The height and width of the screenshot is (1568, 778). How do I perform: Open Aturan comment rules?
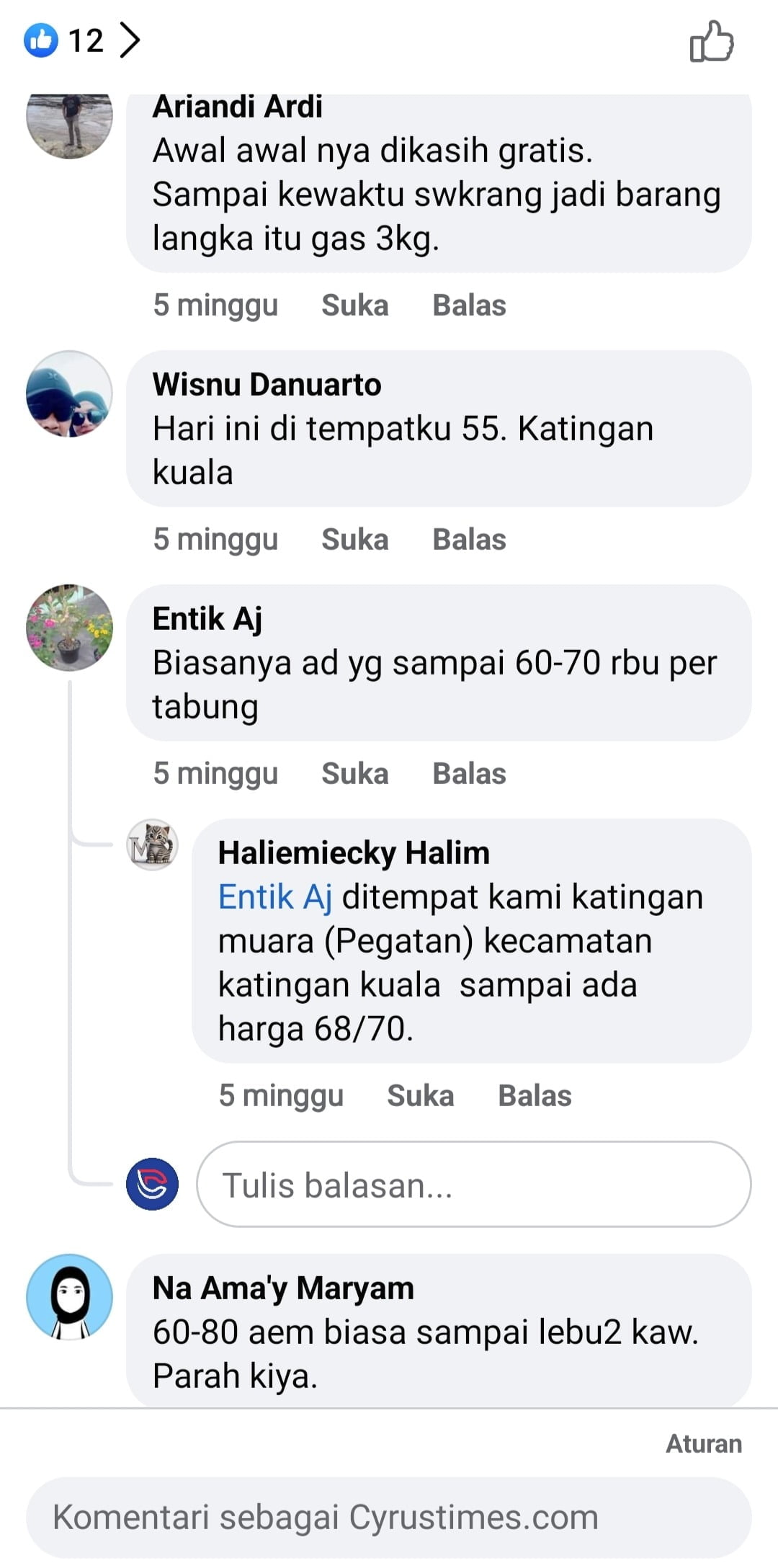703,1444
